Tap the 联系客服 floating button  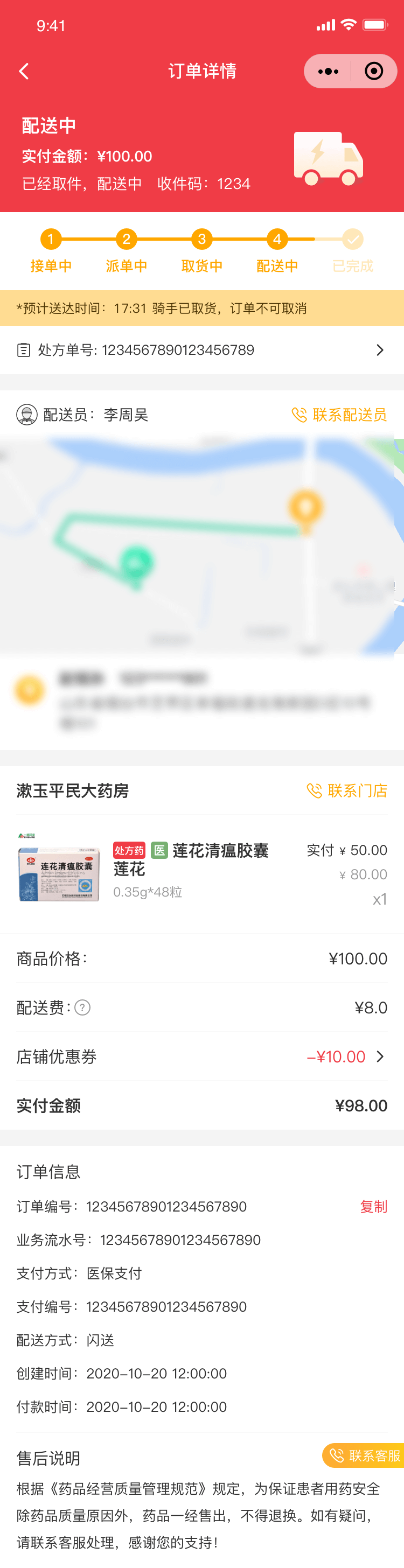pyautogui.click(x=364, y=1455)
